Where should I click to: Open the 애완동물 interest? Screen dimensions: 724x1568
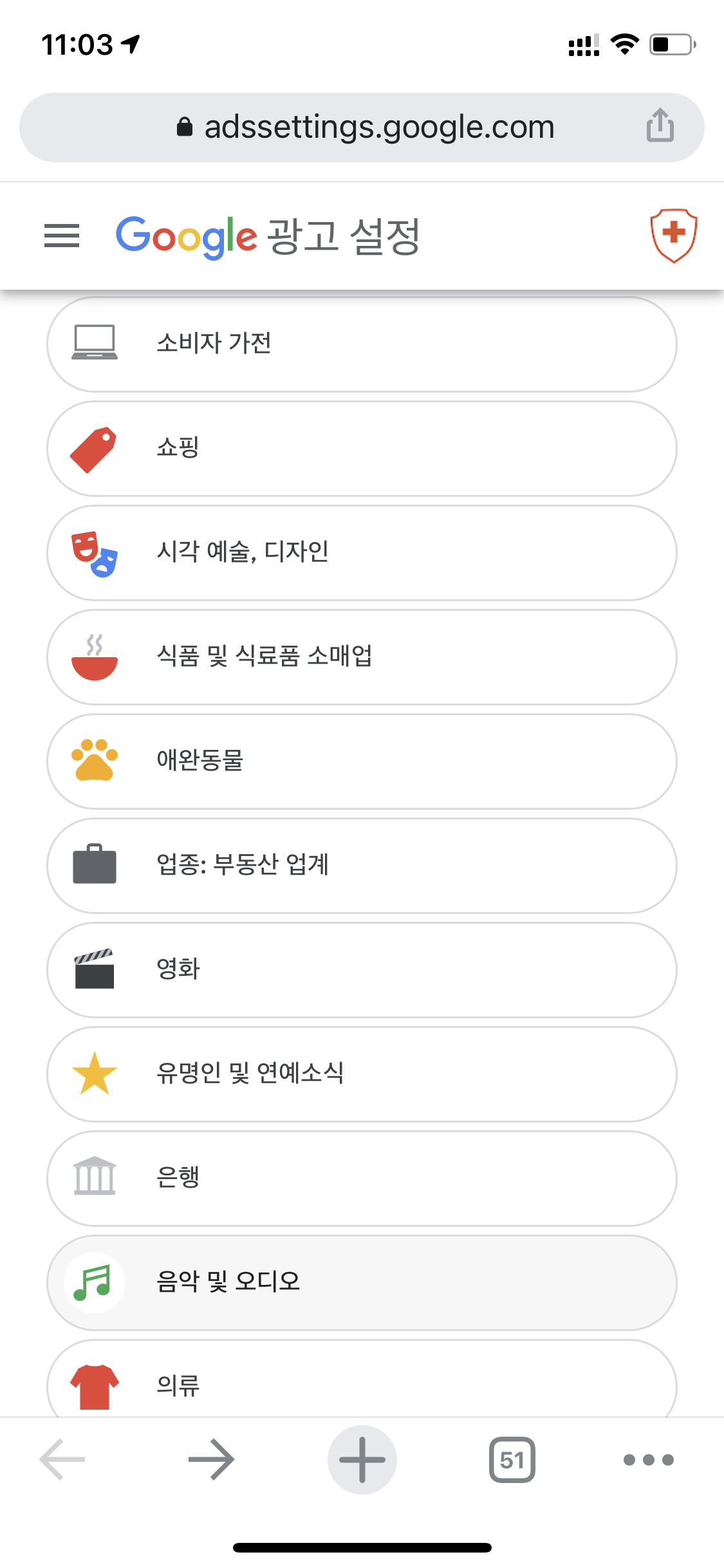(x=362, y=761)
